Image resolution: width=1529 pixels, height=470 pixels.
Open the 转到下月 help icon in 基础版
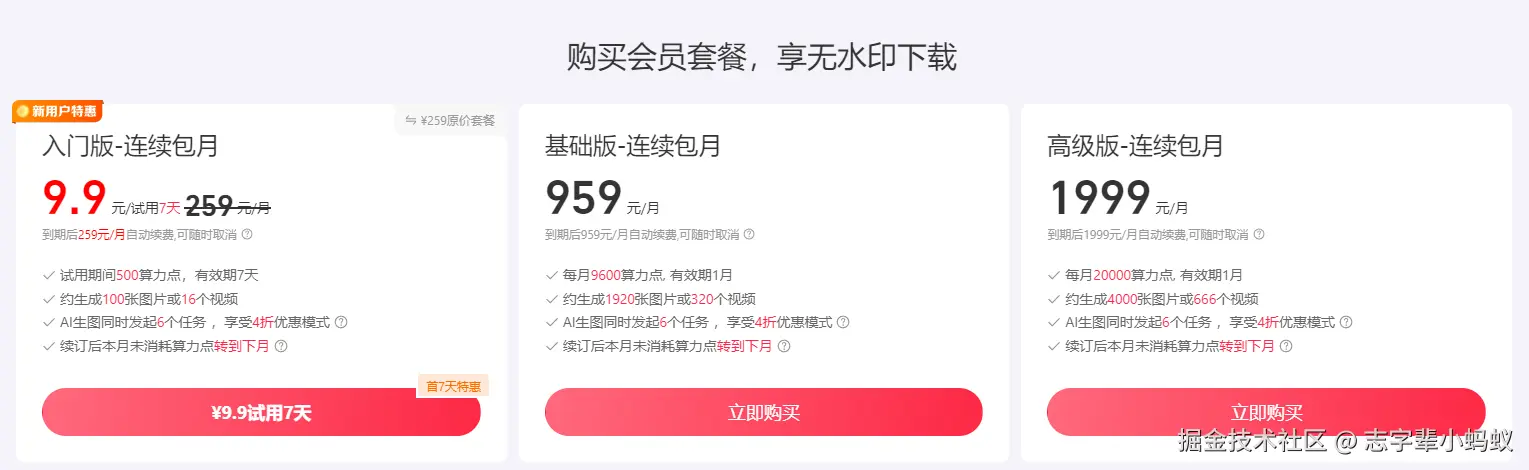click(x=783, y=346)
